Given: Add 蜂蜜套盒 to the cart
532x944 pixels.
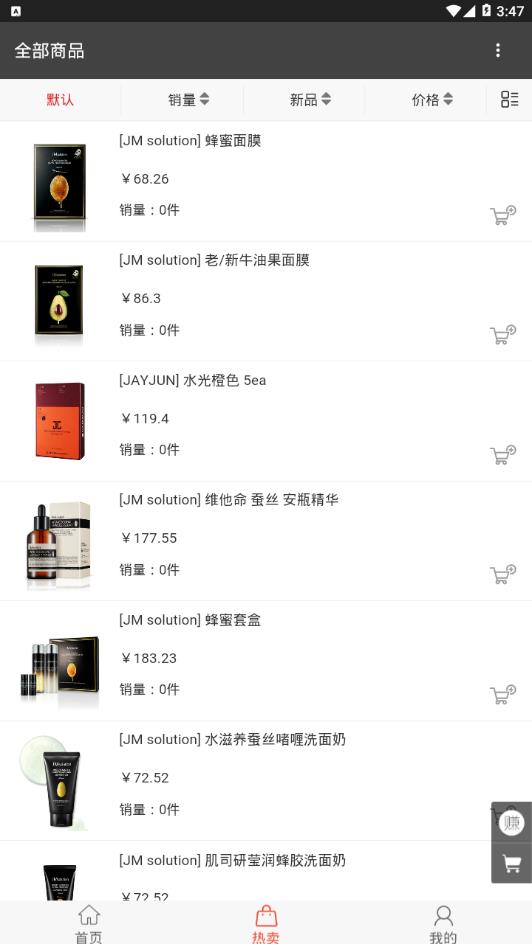Looking at the screenshot, I should [503, 694].
